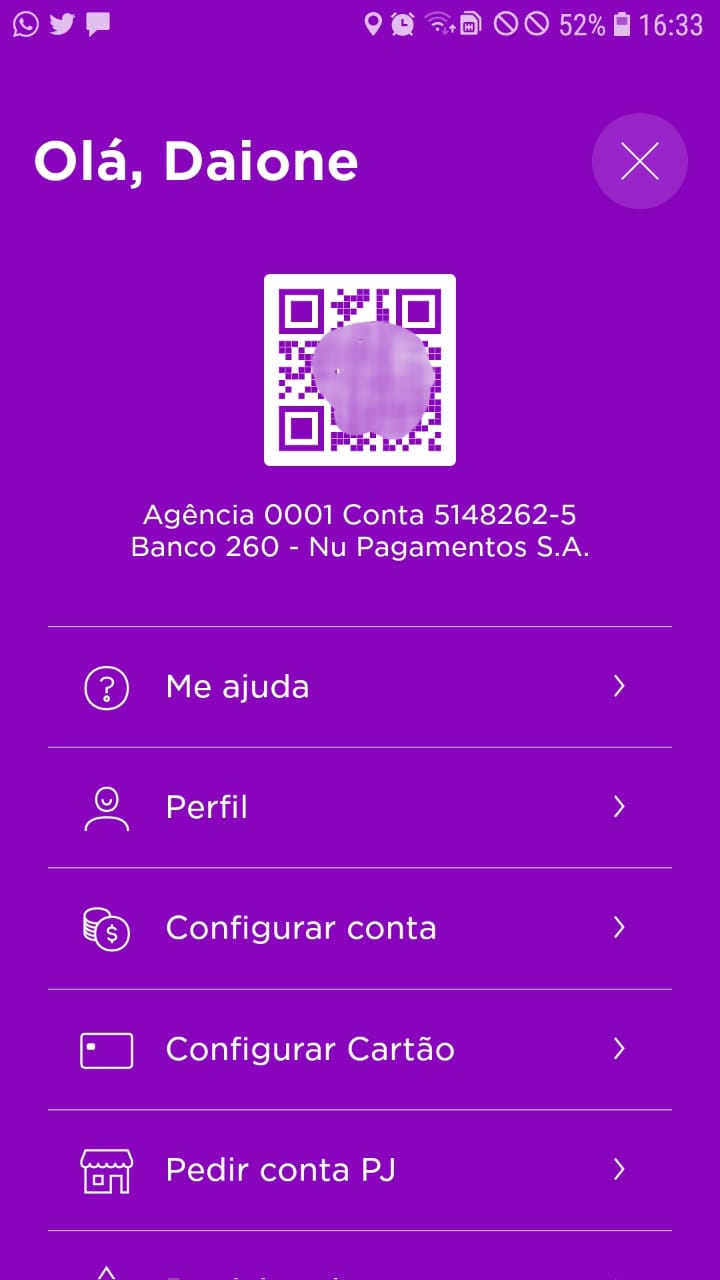Select Configurar conta

pos(360,928)
